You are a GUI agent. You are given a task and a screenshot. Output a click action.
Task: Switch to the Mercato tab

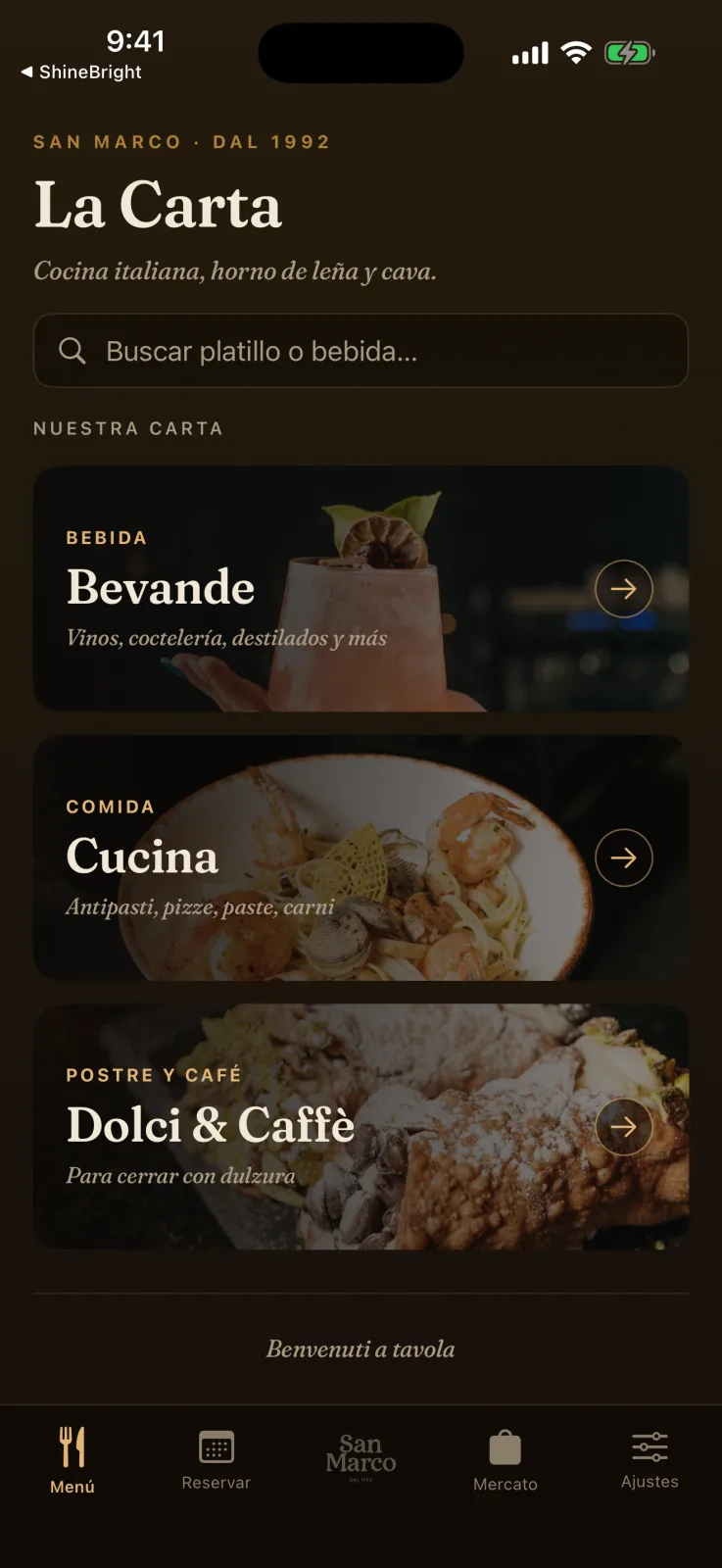point(505,1460)
